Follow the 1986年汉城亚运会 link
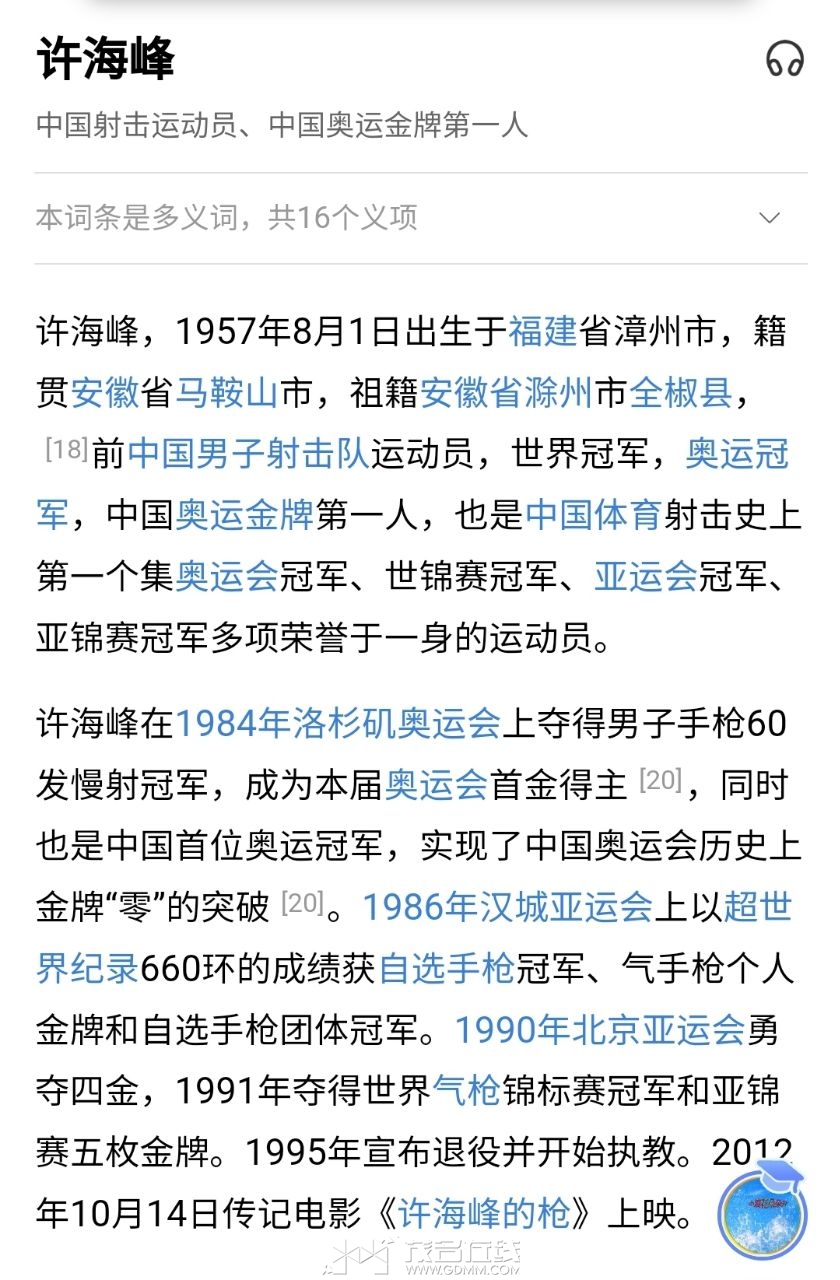The height and width of the screenshot is (1280, 840). pos(507,907)
